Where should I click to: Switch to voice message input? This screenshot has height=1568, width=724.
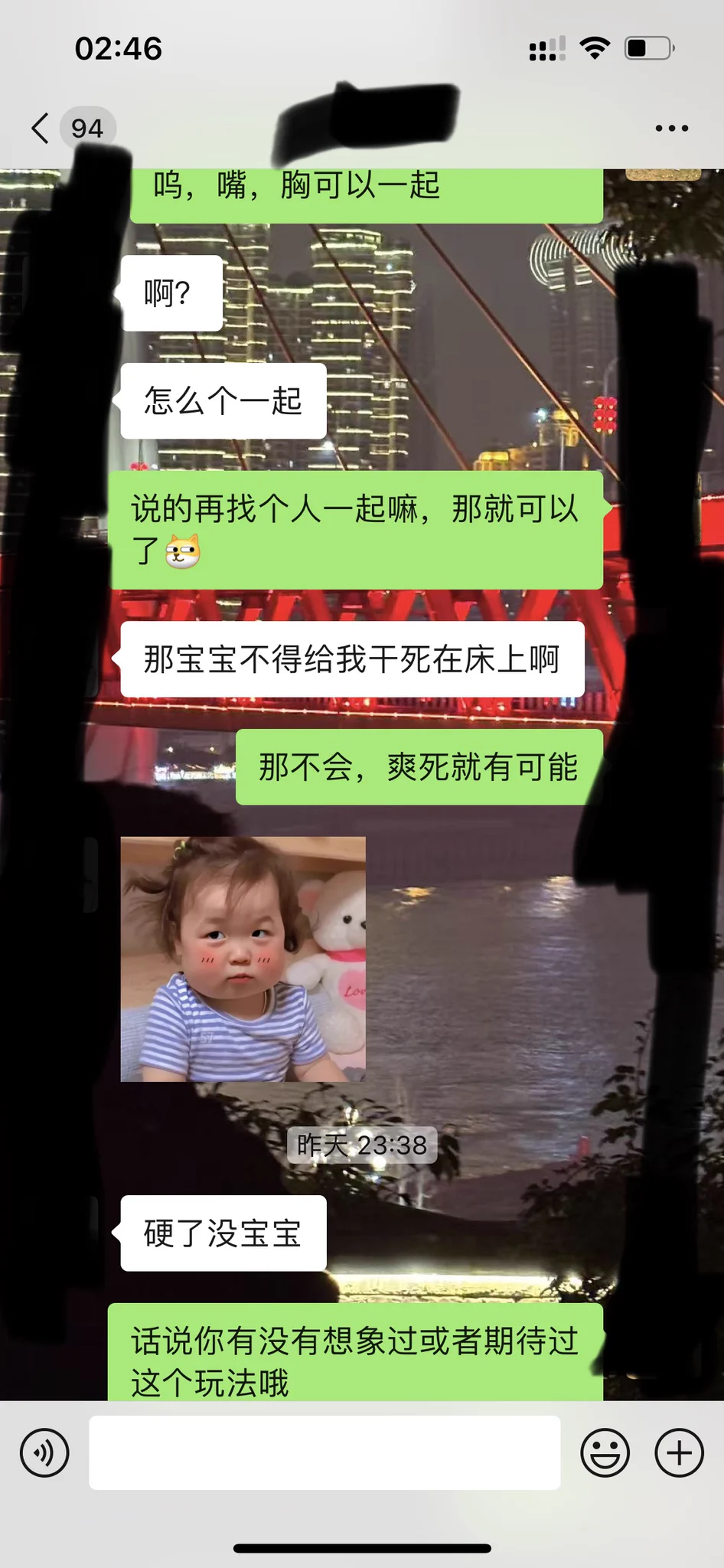[44, 1452]
